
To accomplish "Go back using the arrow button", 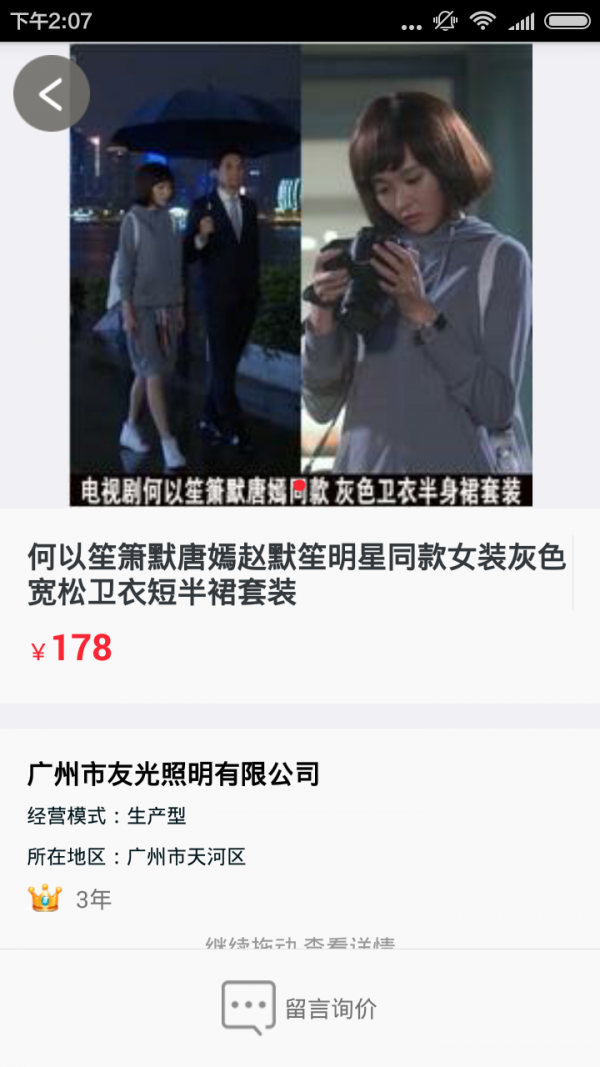I will point(51,93).
